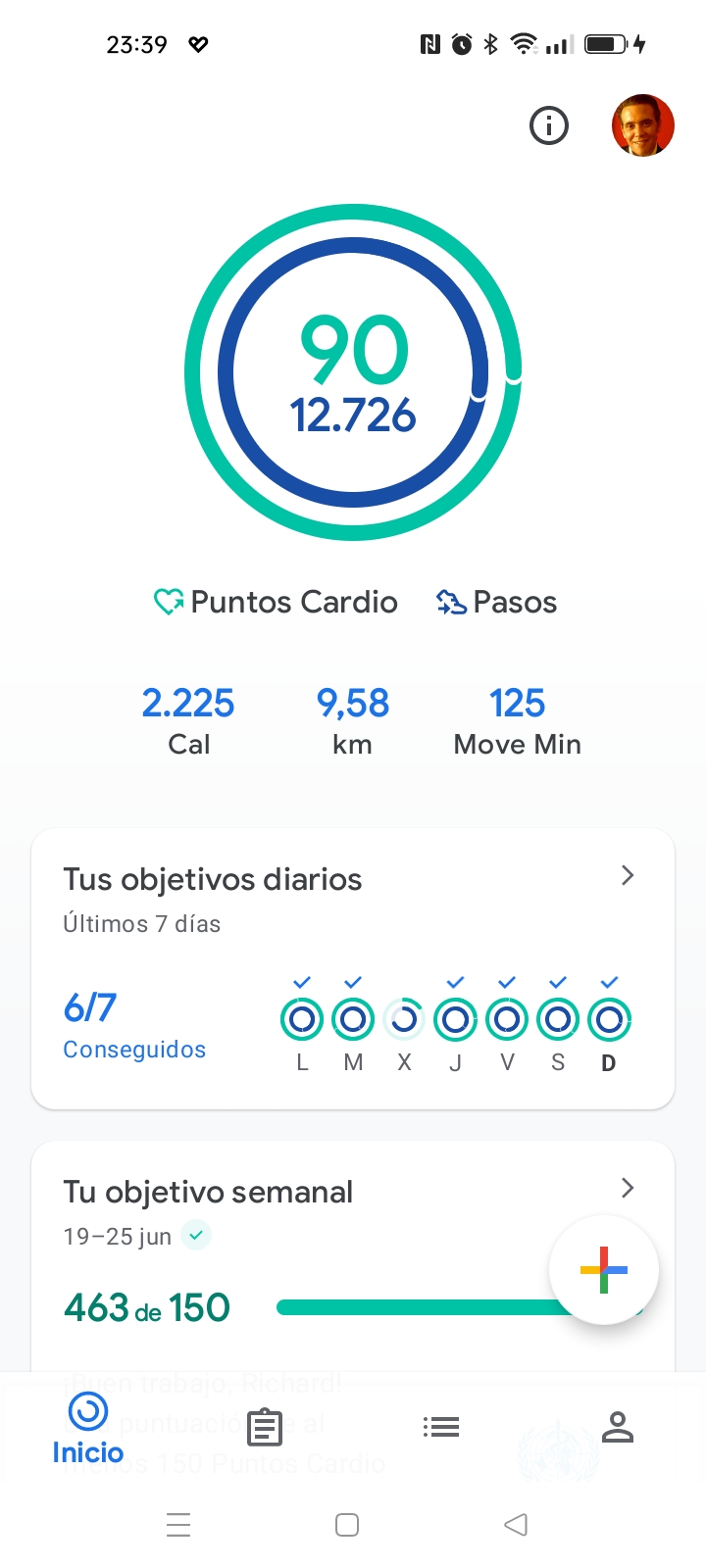This screenshot has width=706, height=1568.
Task: View distance in km details
Action: pyautogui.click(x=352, y=720)
